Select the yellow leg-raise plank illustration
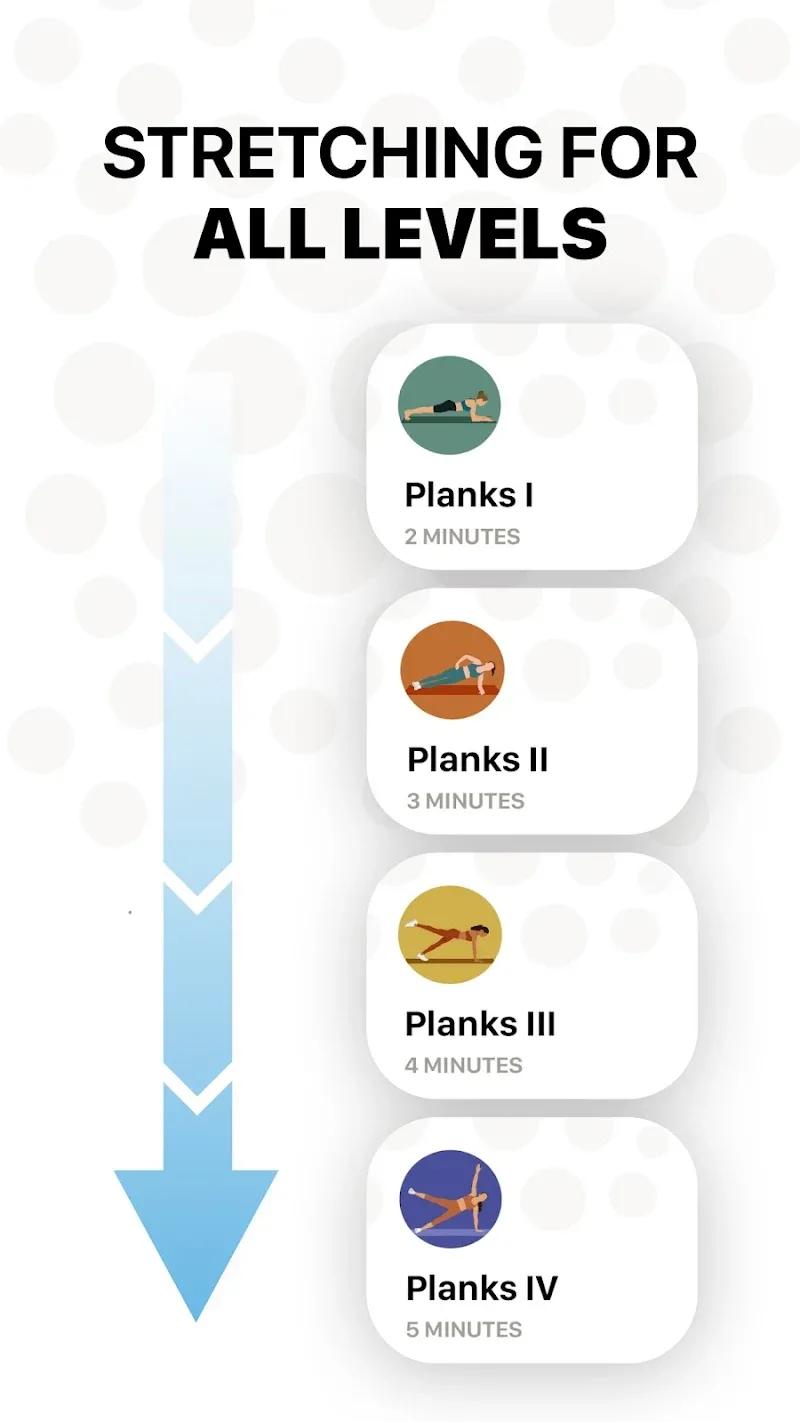The width and height of the screenshot is (800, 1422). pyautogui.click(x=450, y=935)
